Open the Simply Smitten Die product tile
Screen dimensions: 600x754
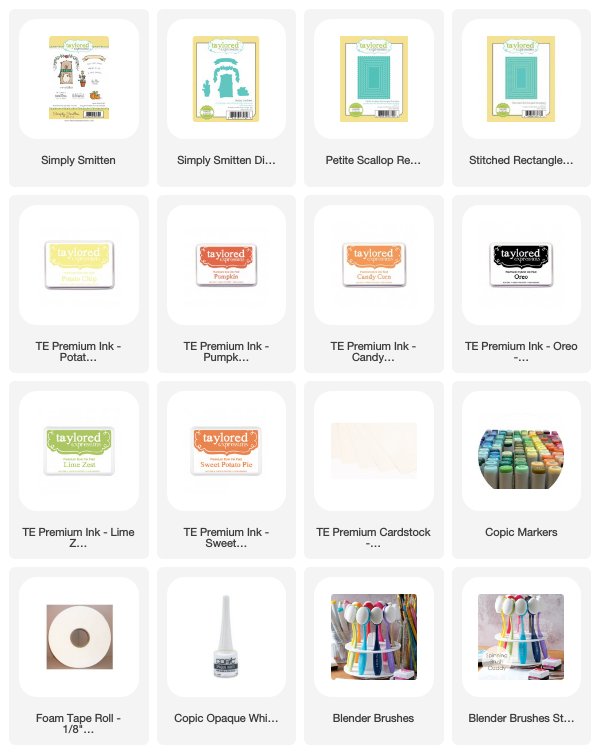(x=226, y=80)
